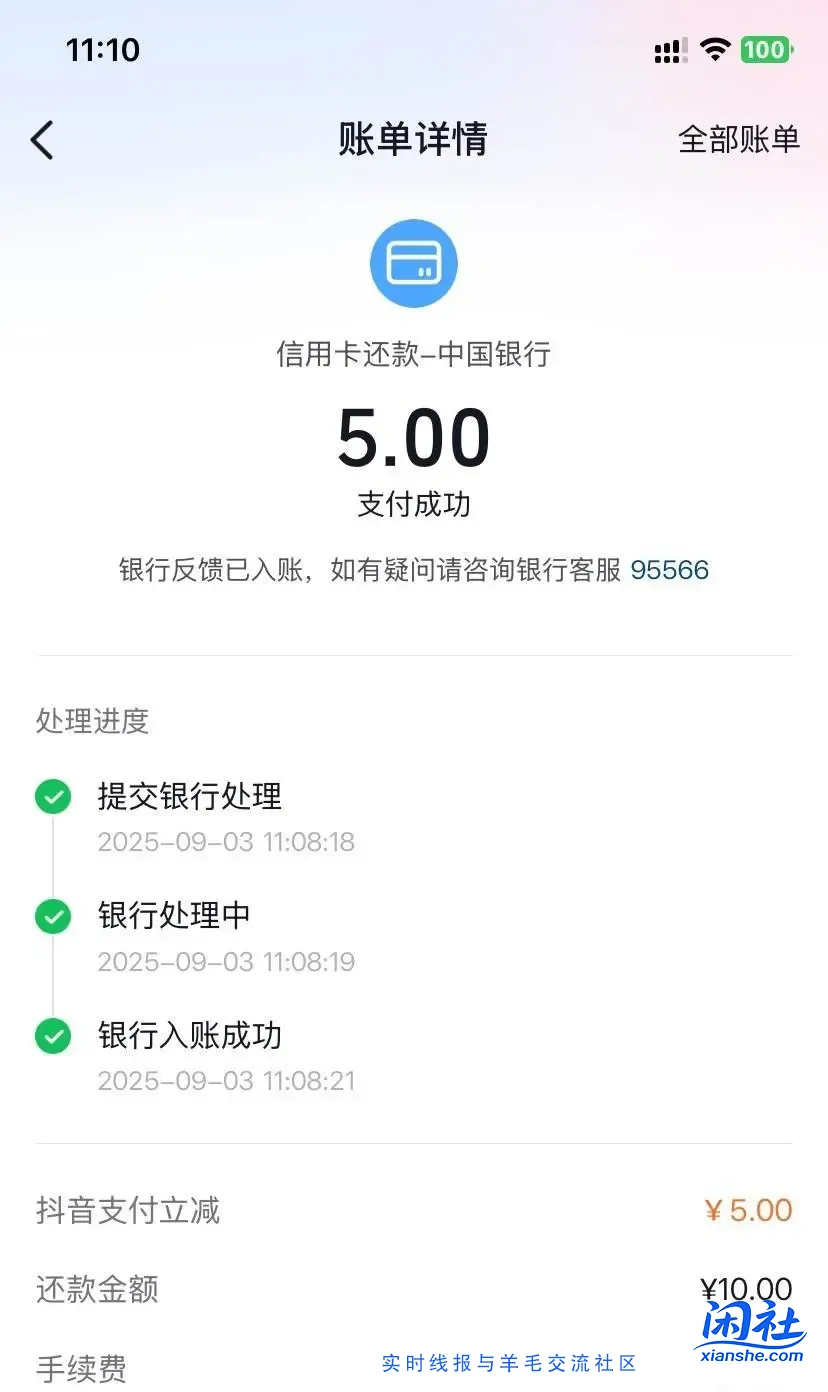Screen dimensions: 828x1392
Task: Tap the blue bank card icon
Action: tap(413, 263)
